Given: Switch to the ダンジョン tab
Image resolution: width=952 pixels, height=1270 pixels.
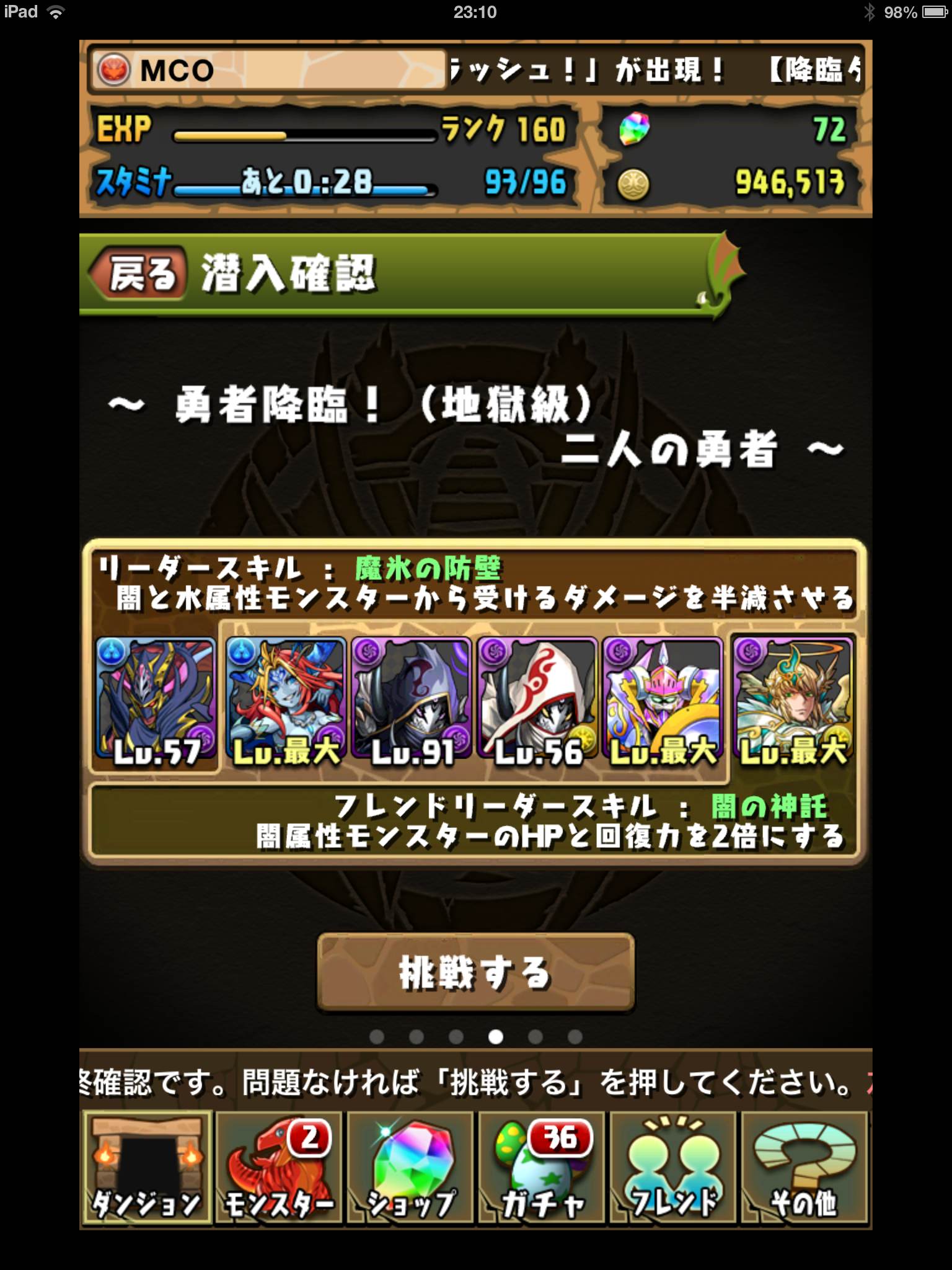Looking at the screenshot, I should click(x=147, y=1167).
